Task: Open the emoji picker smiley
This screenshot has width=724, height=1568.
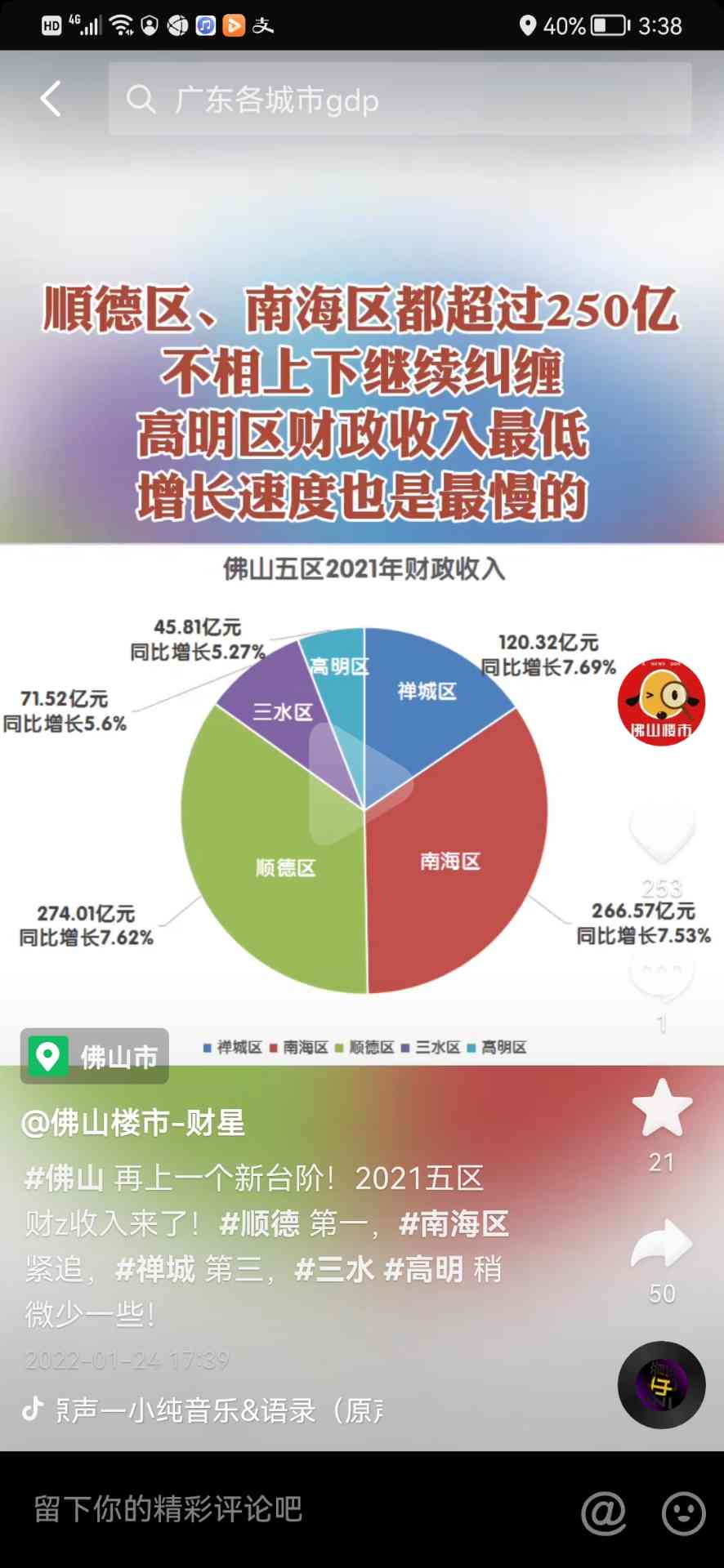Action: (683, 1512)
